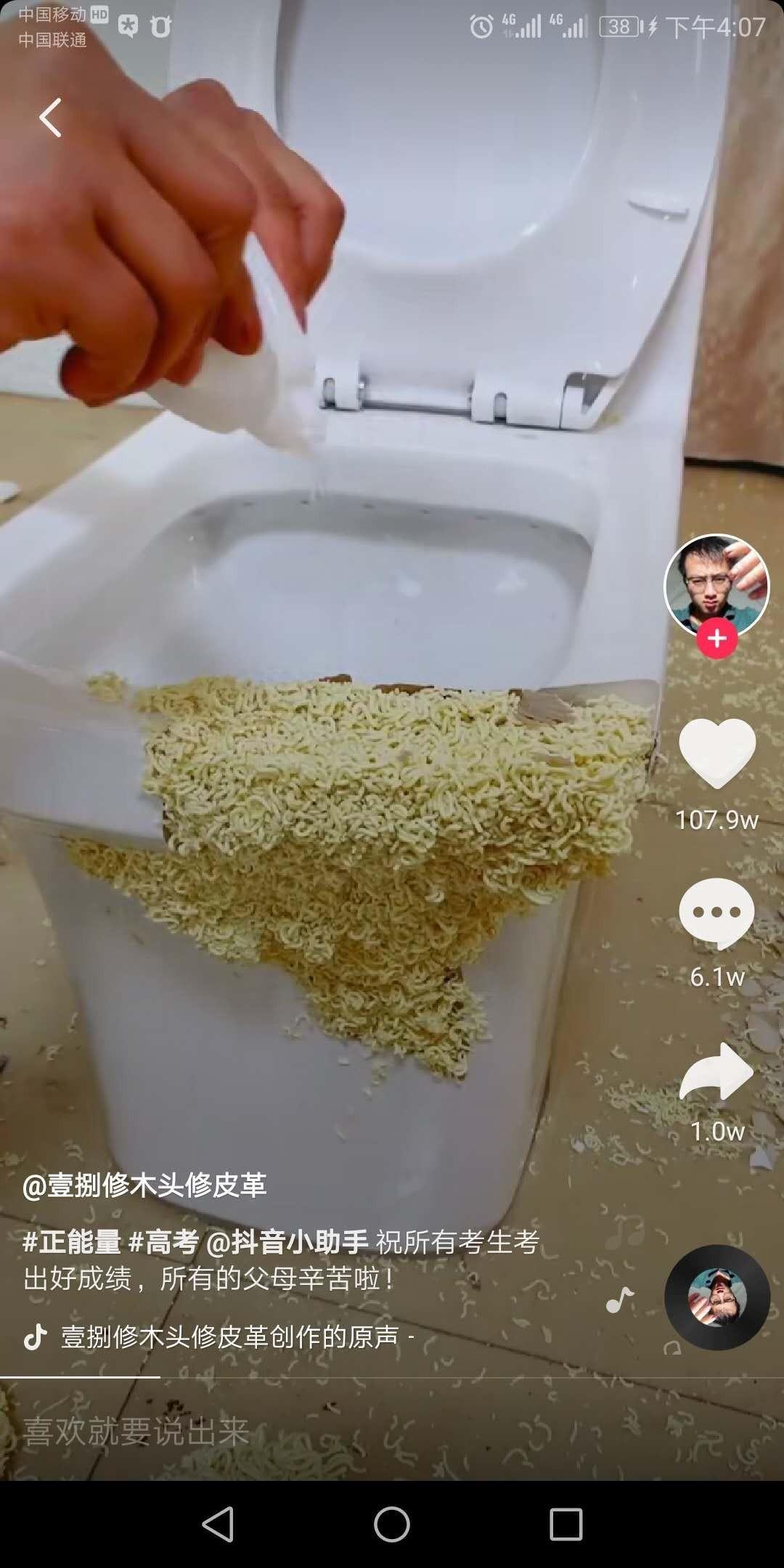Go back using the top-left arrow

pos(49,118)
